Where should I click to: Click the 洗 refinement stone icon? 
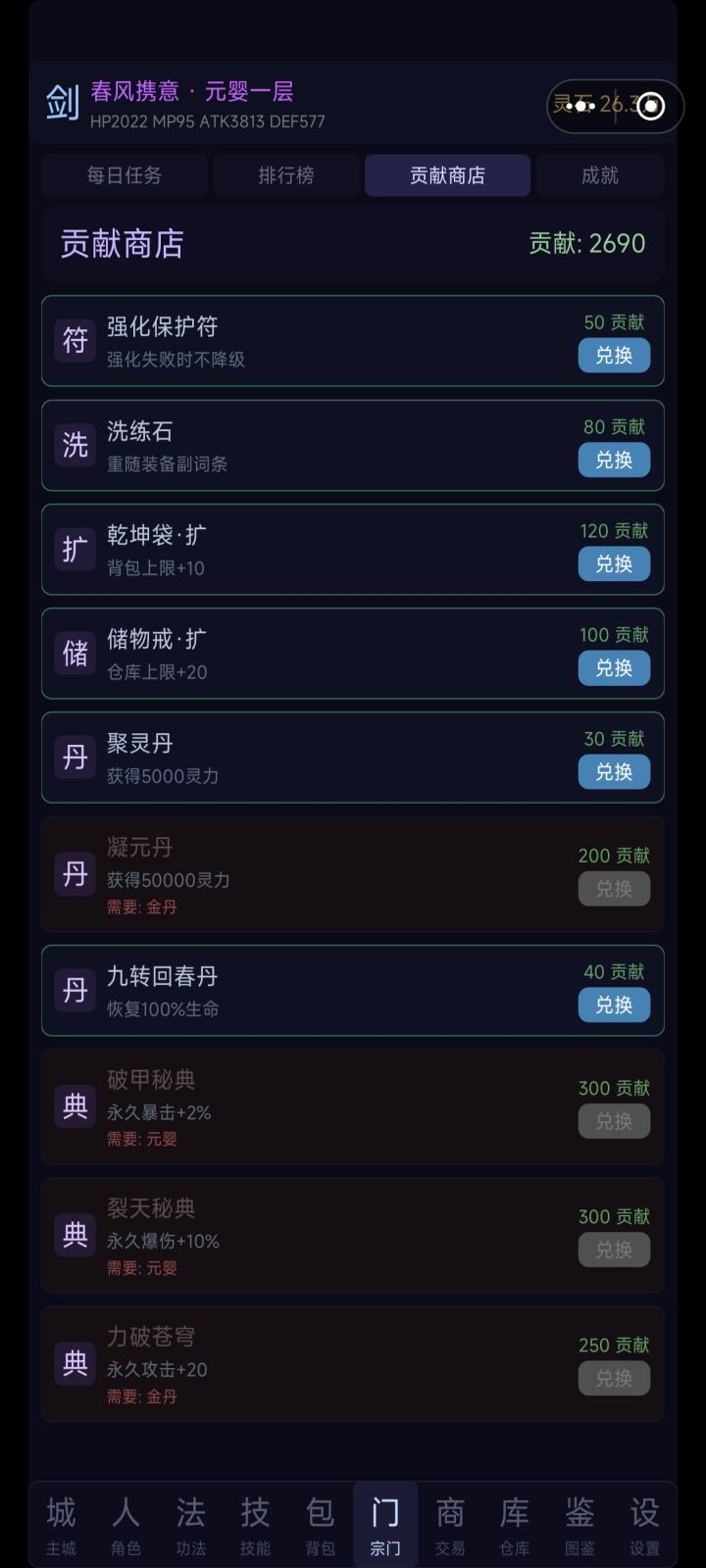tap(75, 445)
